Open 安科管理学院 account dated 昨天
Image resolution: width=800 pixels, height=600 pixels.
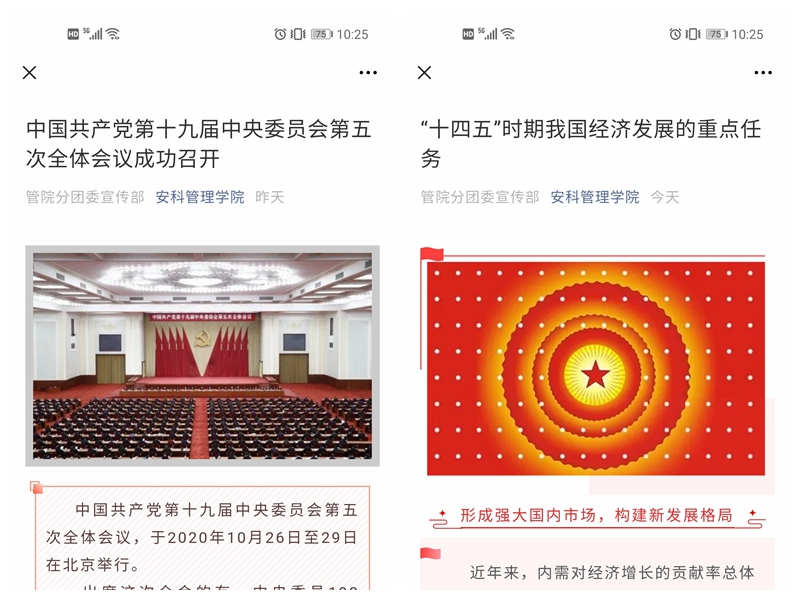coord(200,197)
